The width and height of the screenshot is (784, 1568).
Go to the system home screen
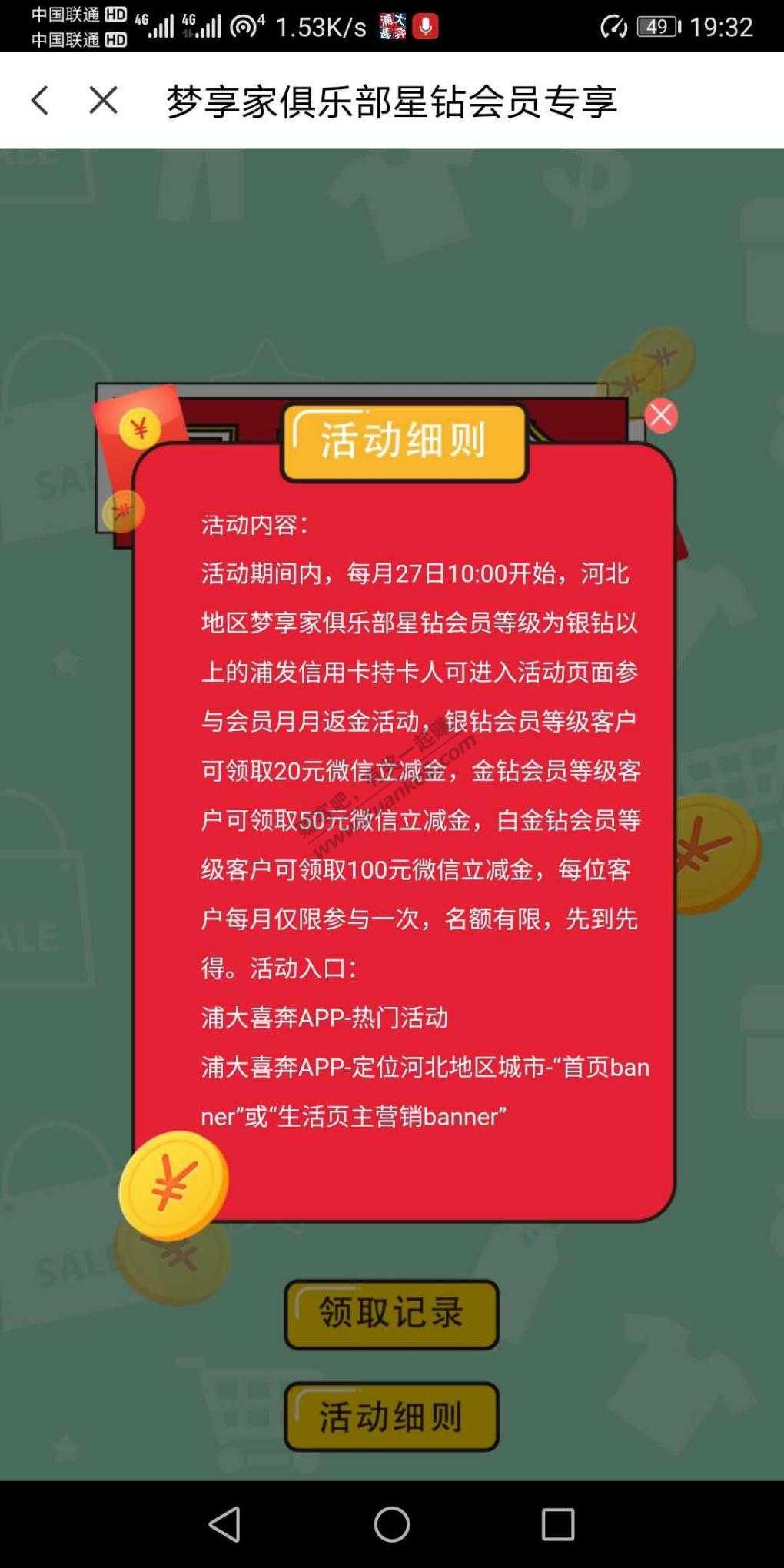click(x=391, y=1524)
